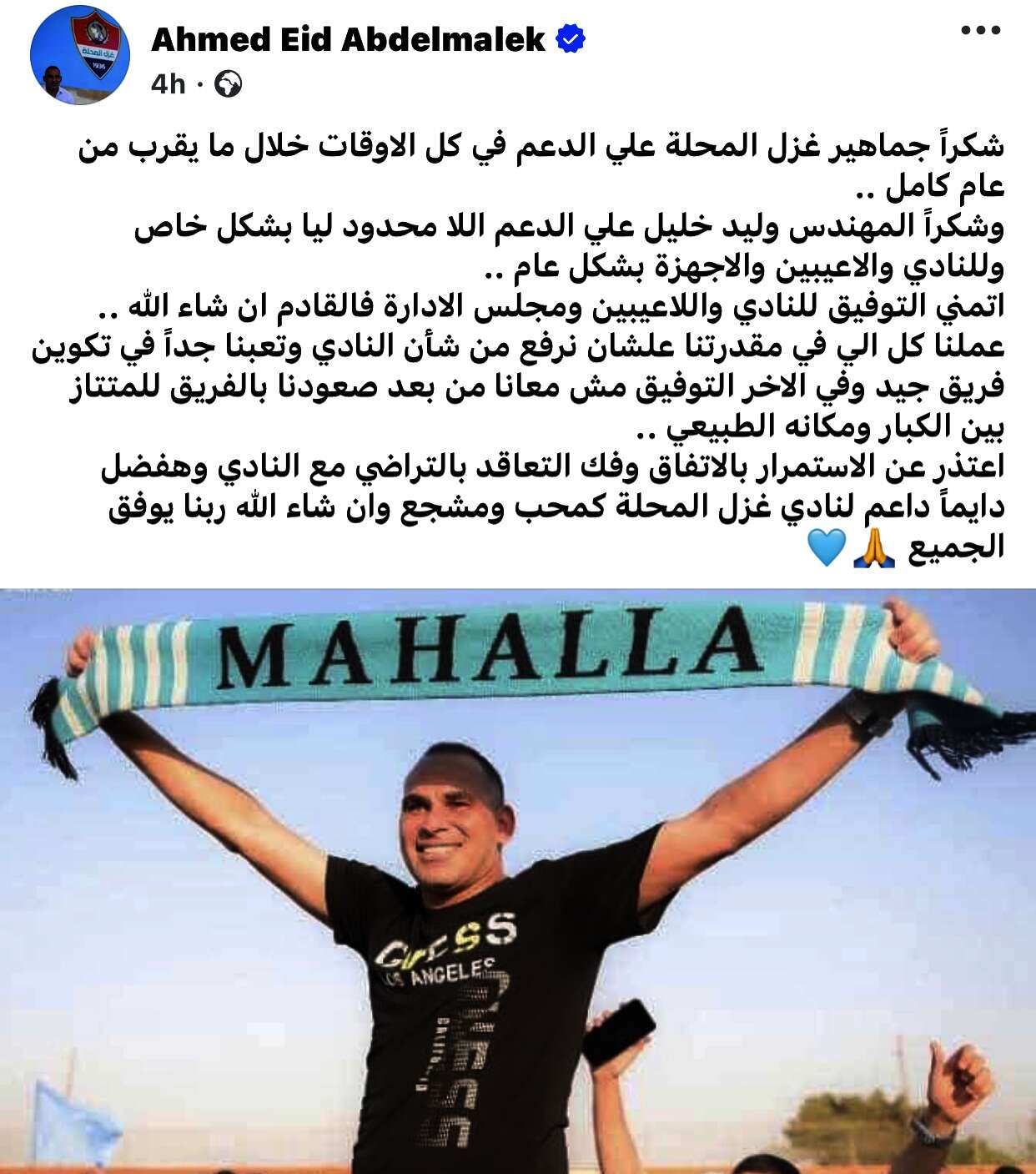This screenshot has width=1036, height=1174.
Task: Open the post's three-dot overflow menu
Action: tap(980, 31)
